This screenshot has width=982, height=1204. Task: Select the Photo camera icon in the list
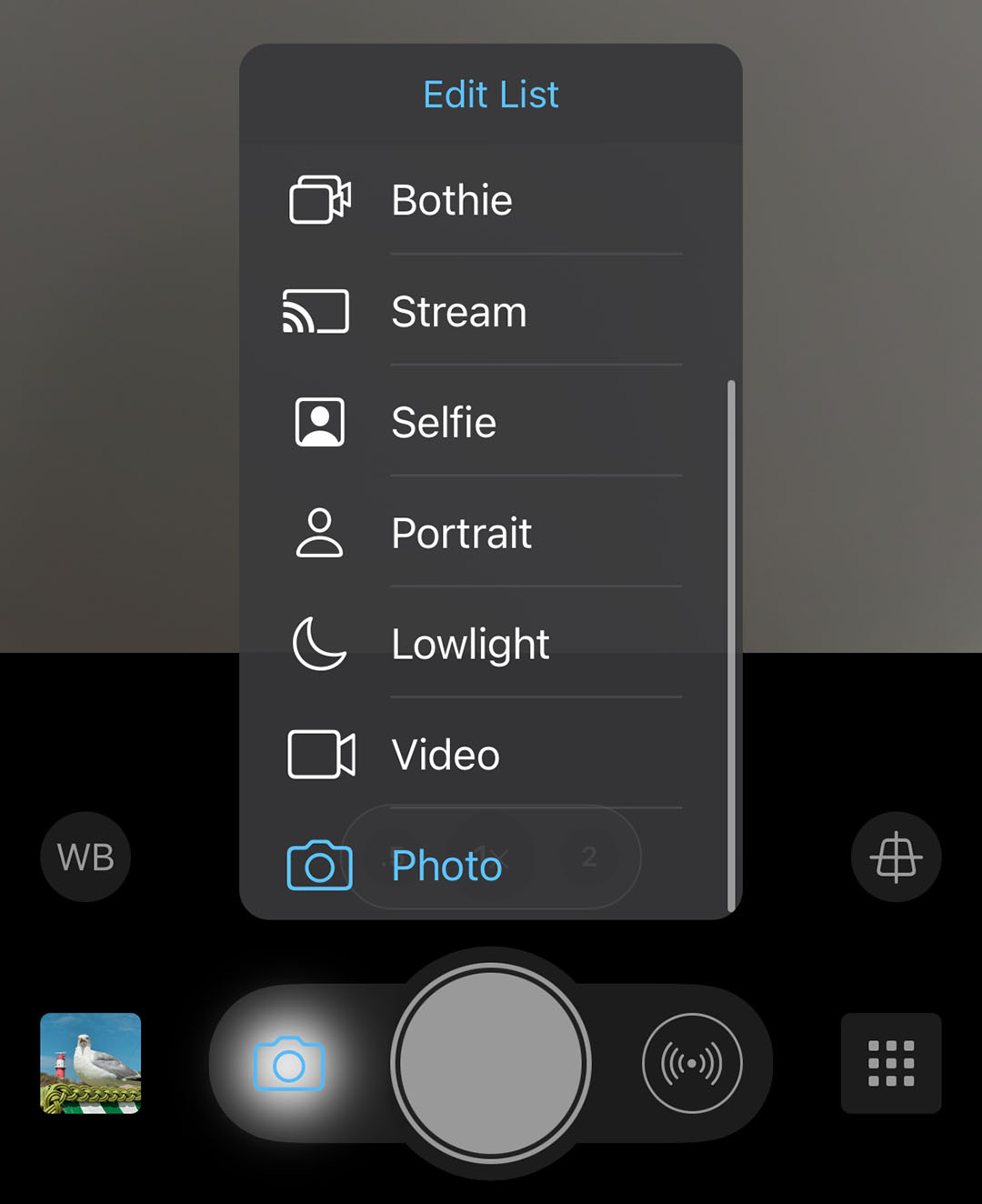[317, 866]
